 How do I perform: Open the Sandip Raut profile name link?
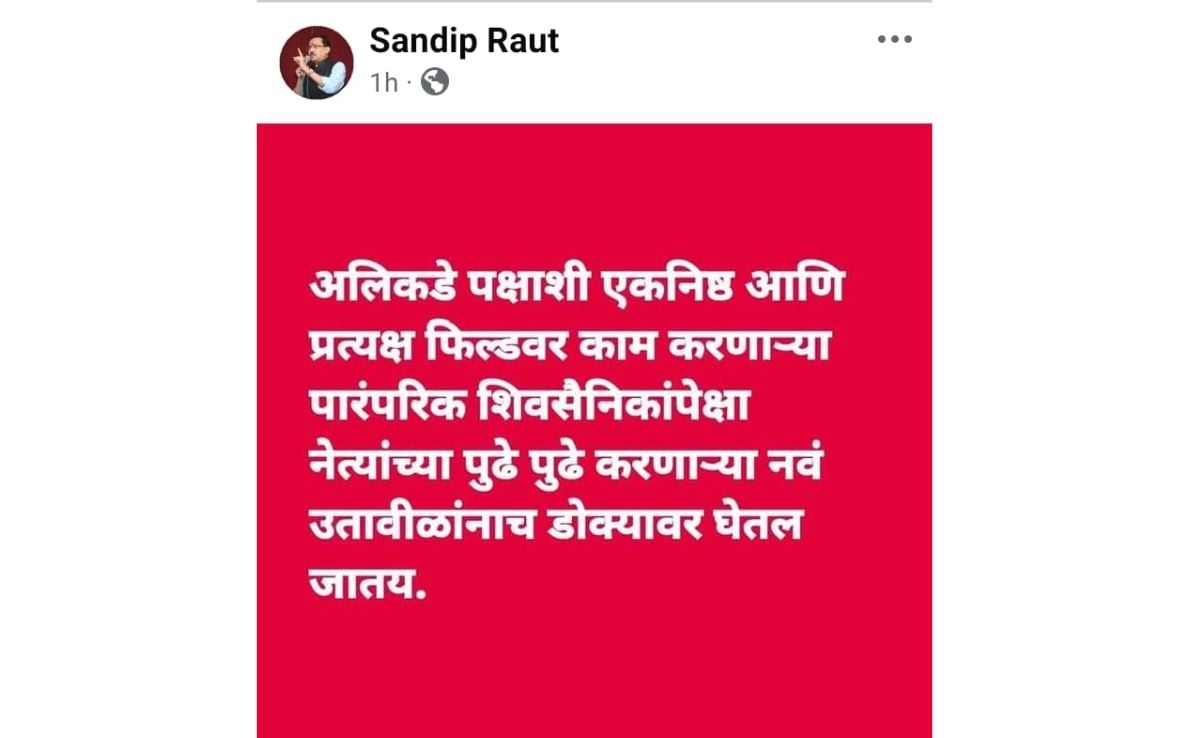[464, 41]
